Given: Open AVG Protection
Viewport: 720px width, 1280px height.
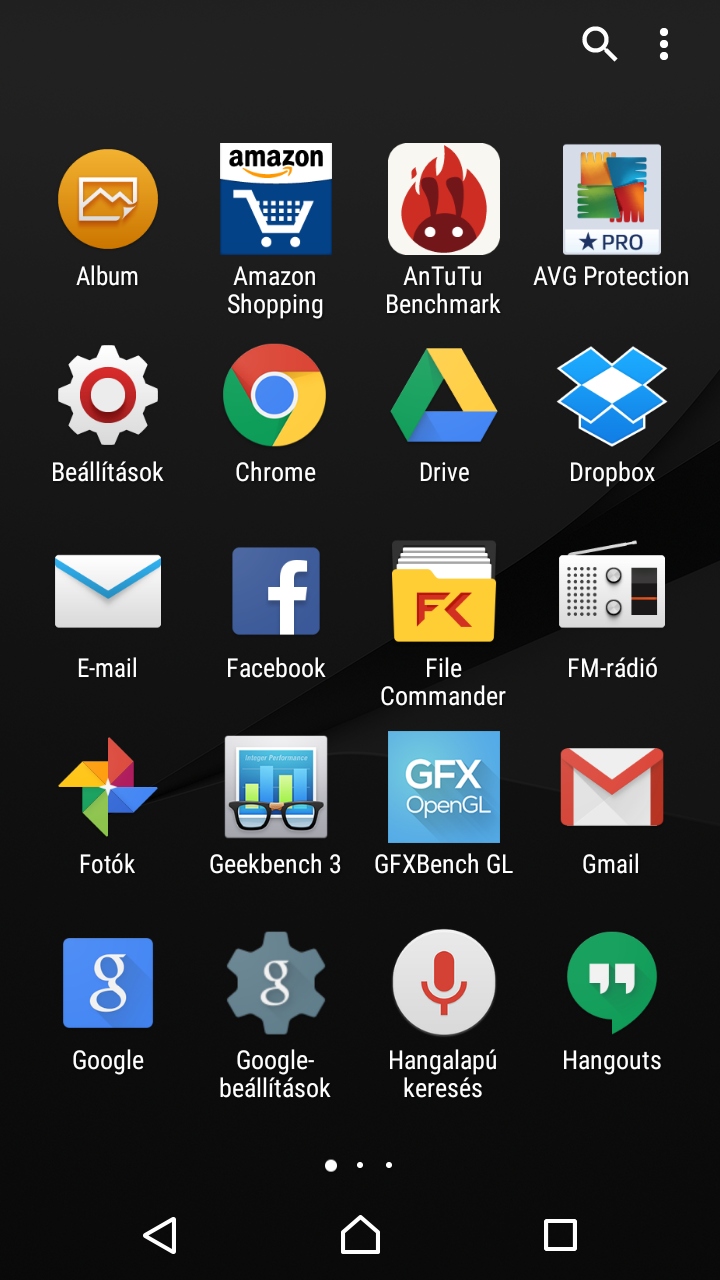Looking at the screenshot, I should (611, 199).
